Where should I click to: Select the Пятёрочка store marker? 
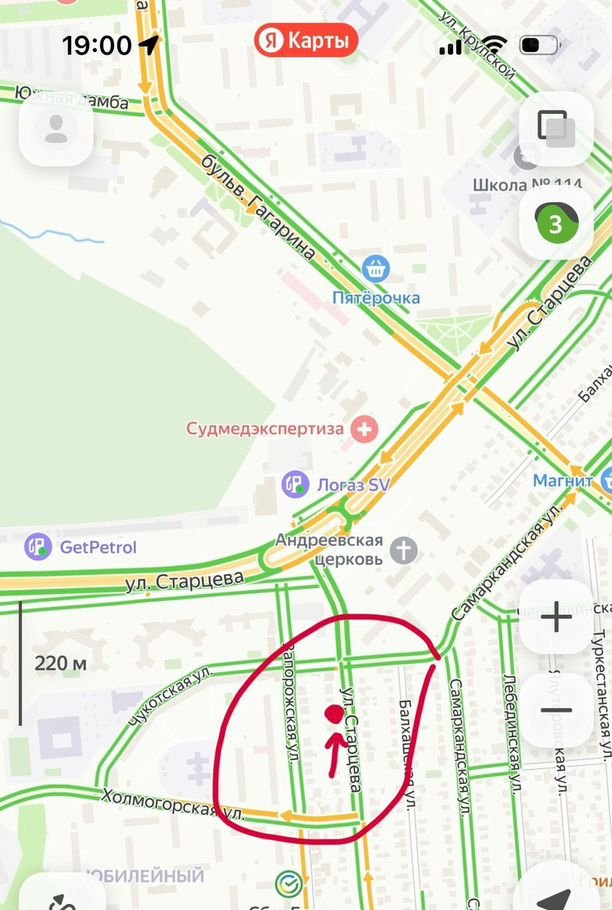coord(377,268)
